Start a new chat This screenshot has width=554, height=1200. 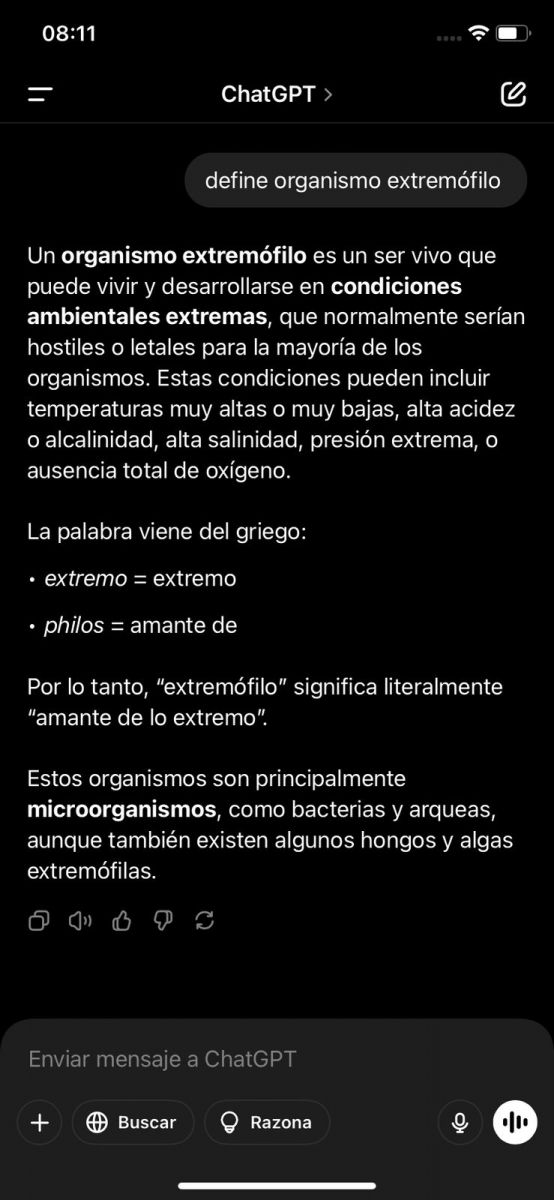[x=513, y=95]
